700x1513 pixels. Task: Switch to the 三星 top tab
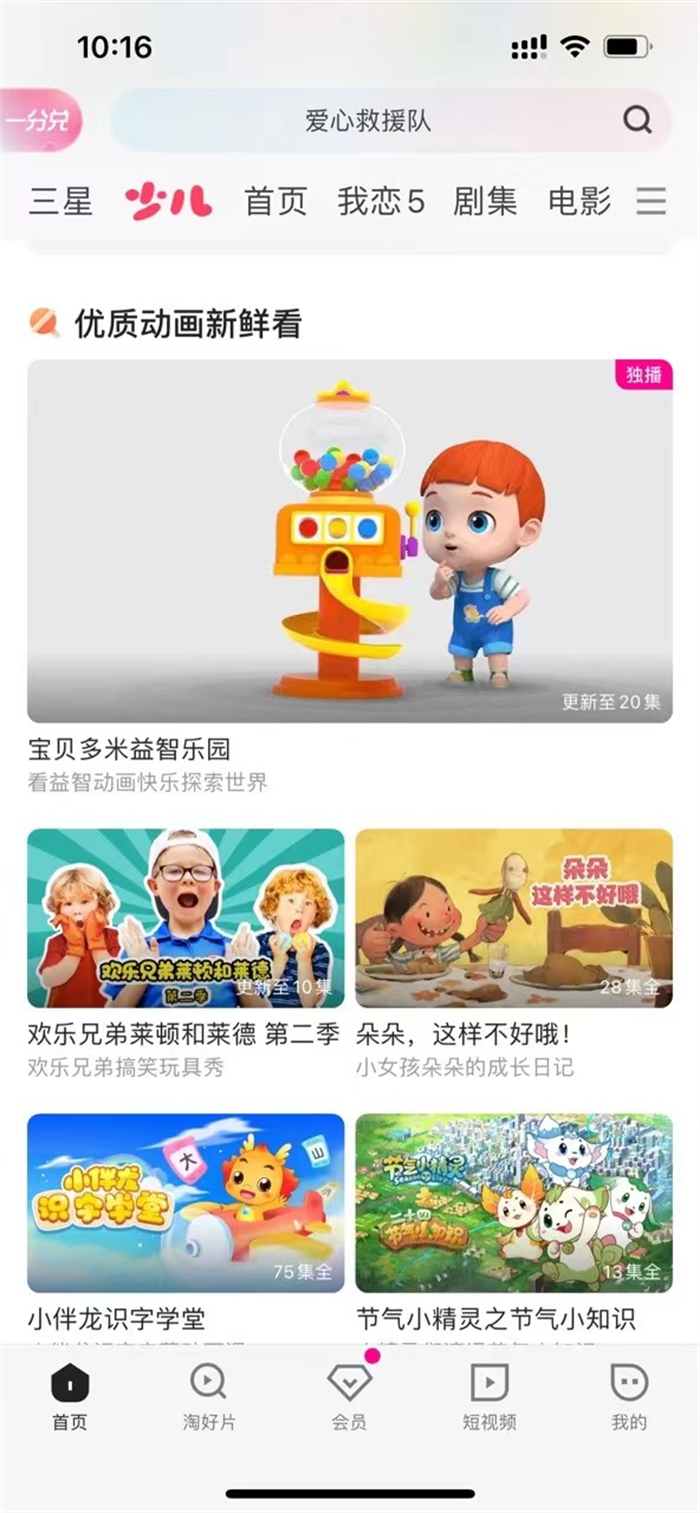61,202
